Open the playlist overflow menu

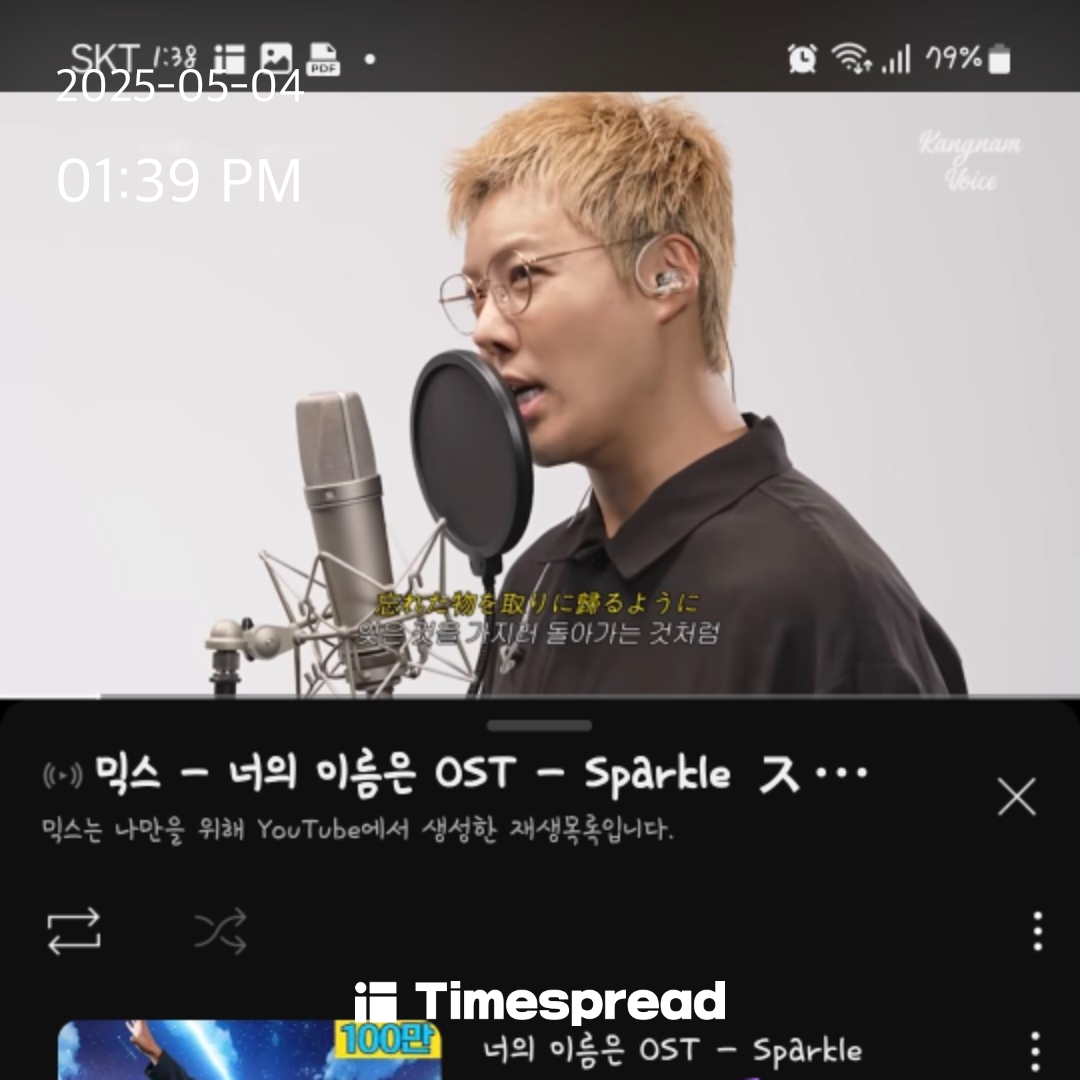[1037, 931]
